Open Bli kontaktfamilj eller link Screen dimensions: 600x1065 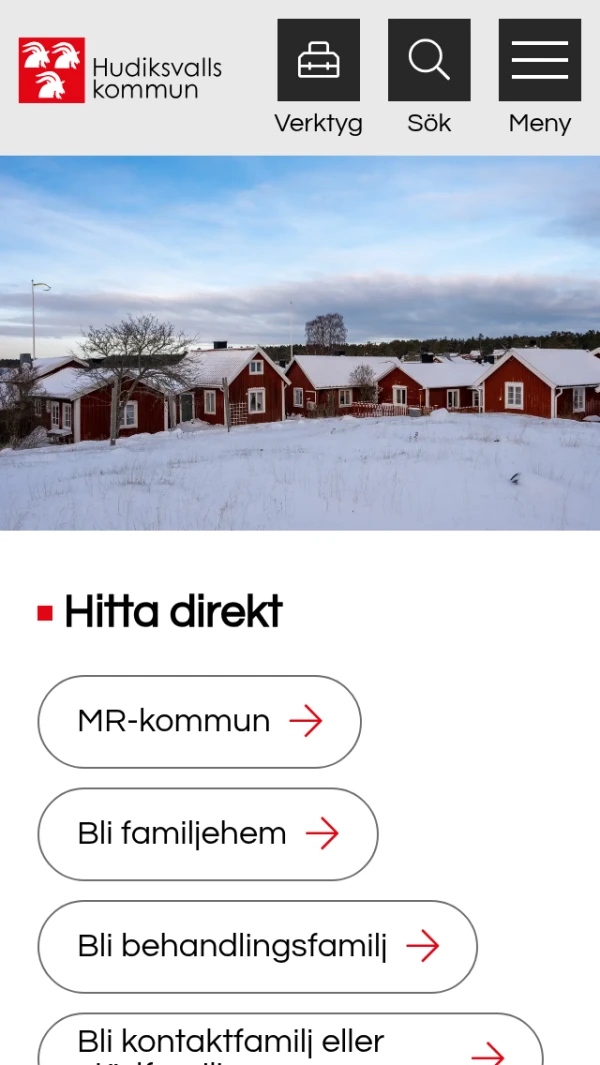[290, 1044]
